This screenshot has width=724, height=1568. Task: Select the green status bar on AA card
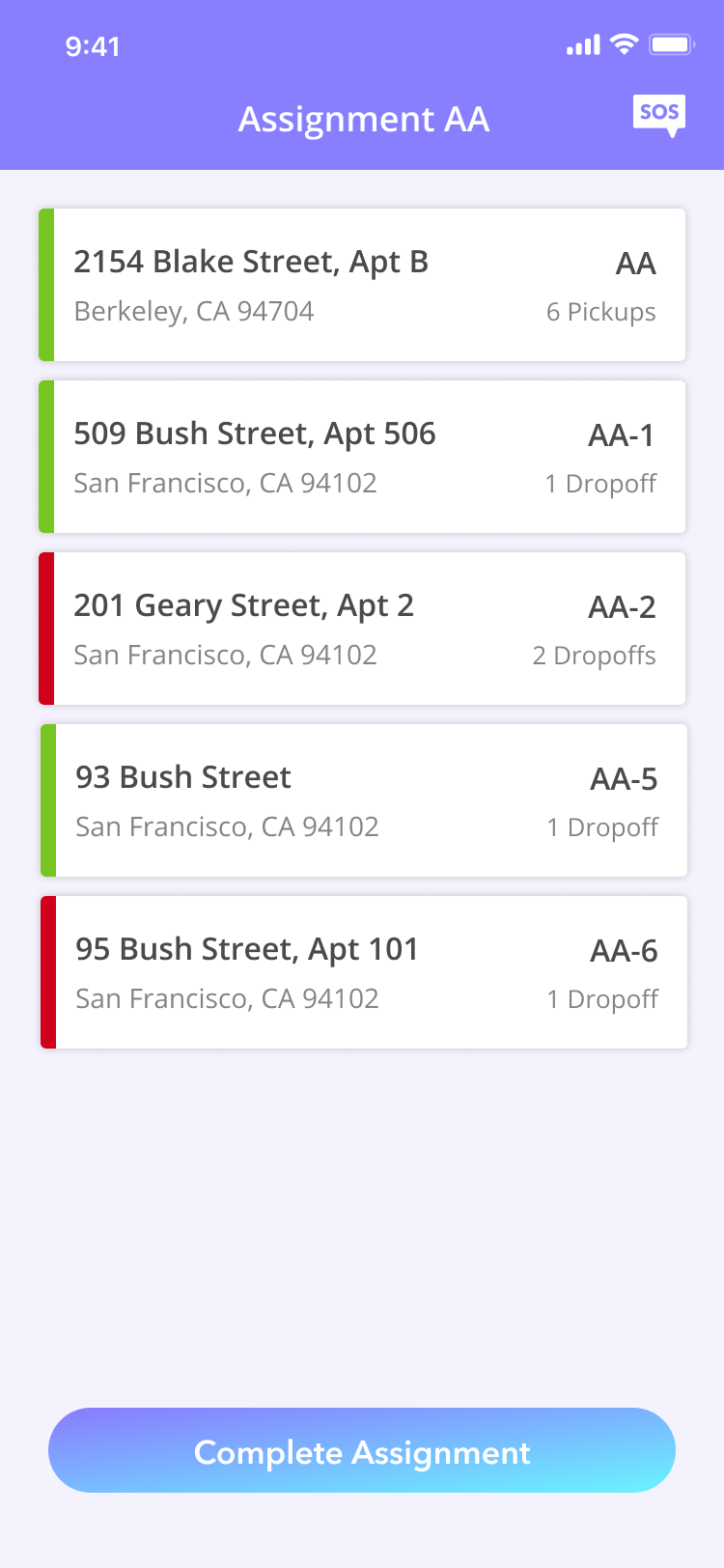[x=45, y=285]
